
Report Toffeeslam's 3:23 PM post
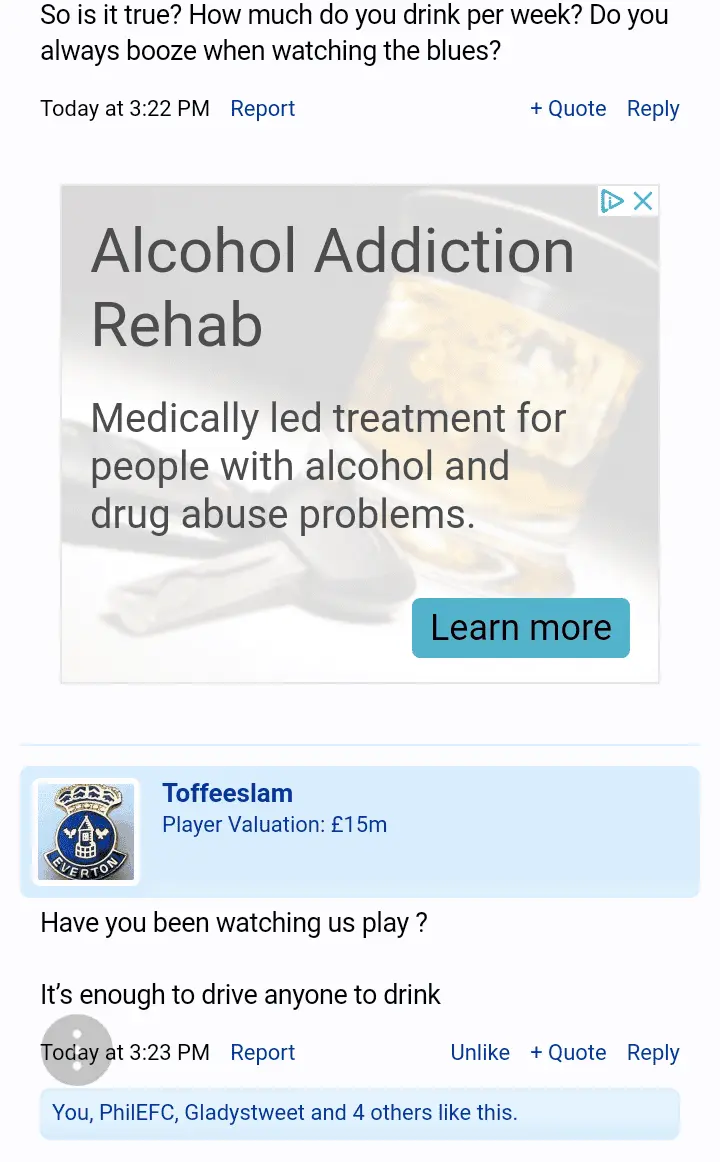tap(262, 1052)
